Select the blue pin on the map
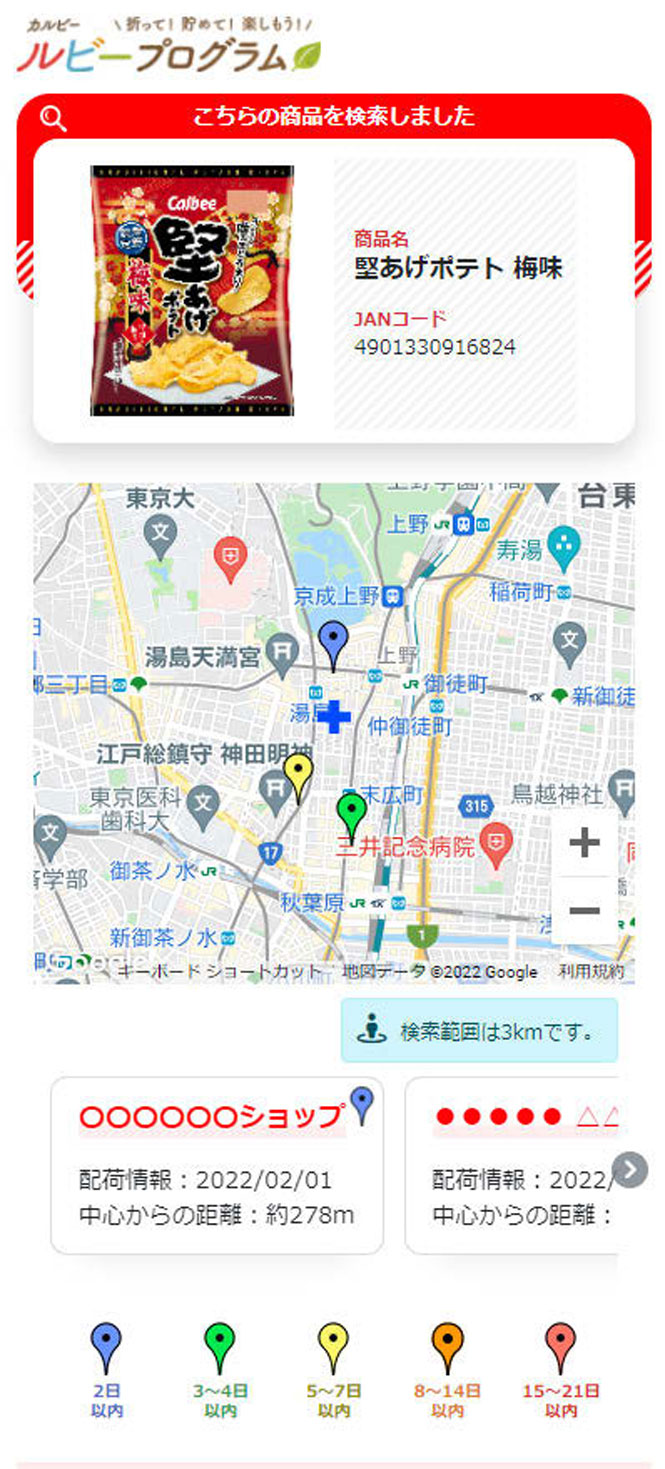This screenshot has width=665, height=1469. 333,642
